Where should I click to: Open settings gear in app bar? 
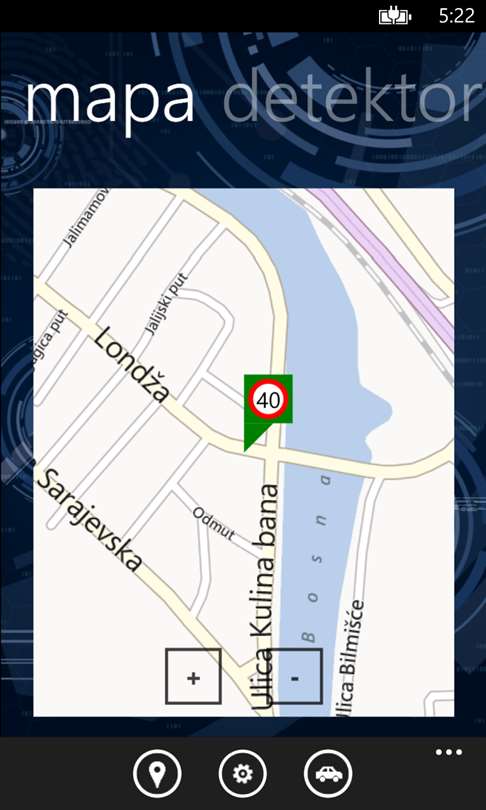243,774
